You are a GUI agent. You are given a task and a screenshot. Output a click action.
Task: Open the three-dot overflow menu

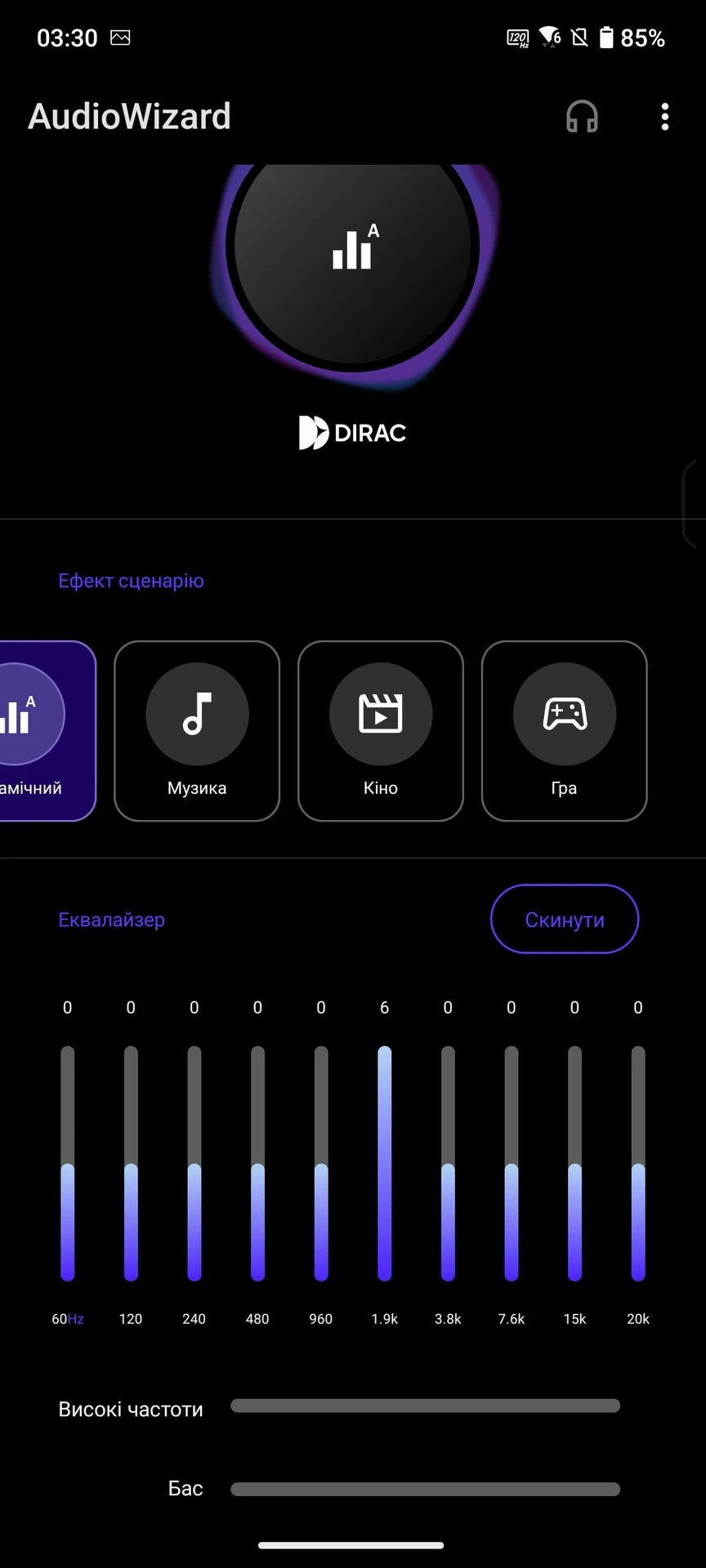[x=665, y=117]
